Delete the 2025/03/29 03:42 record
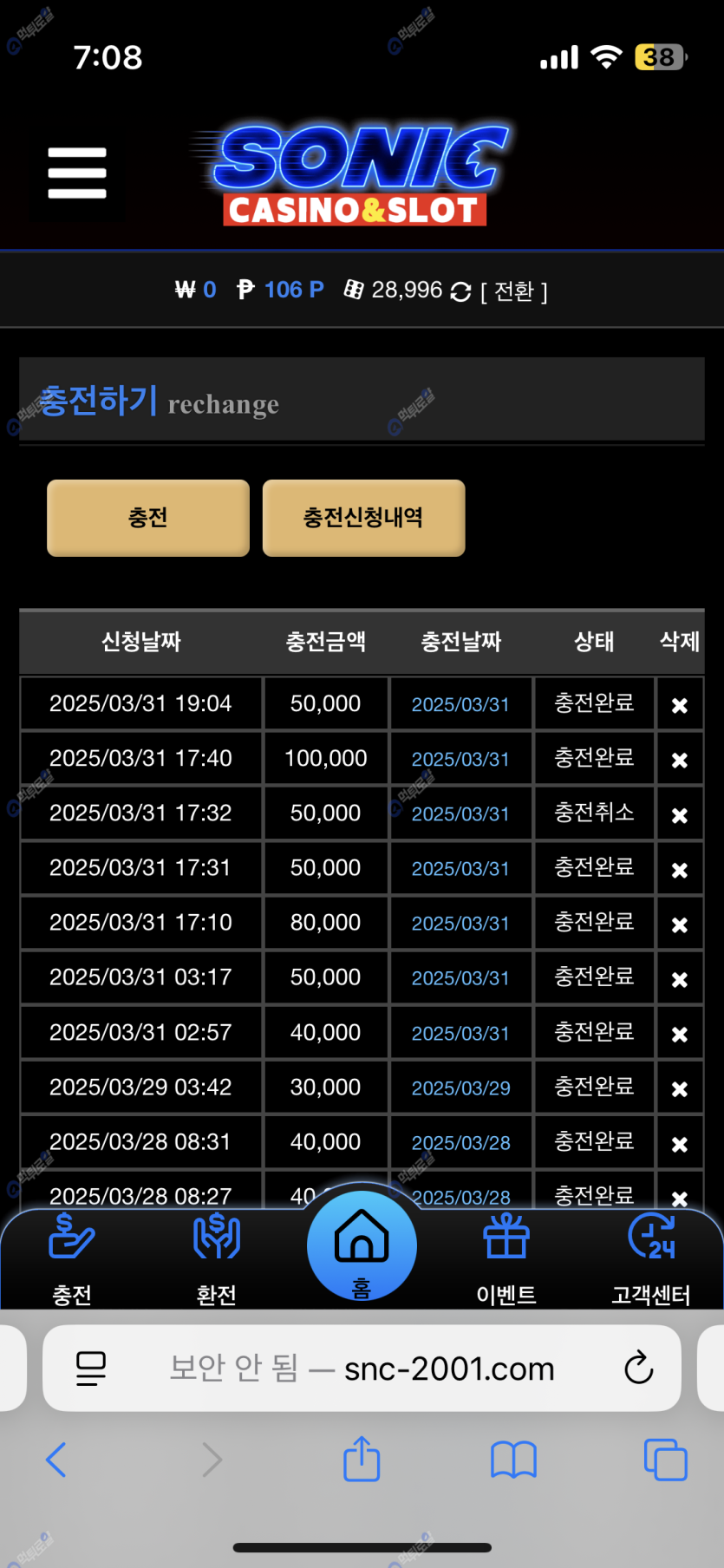This screenshot has height=1568, width=724. [x=680, y=1088]
